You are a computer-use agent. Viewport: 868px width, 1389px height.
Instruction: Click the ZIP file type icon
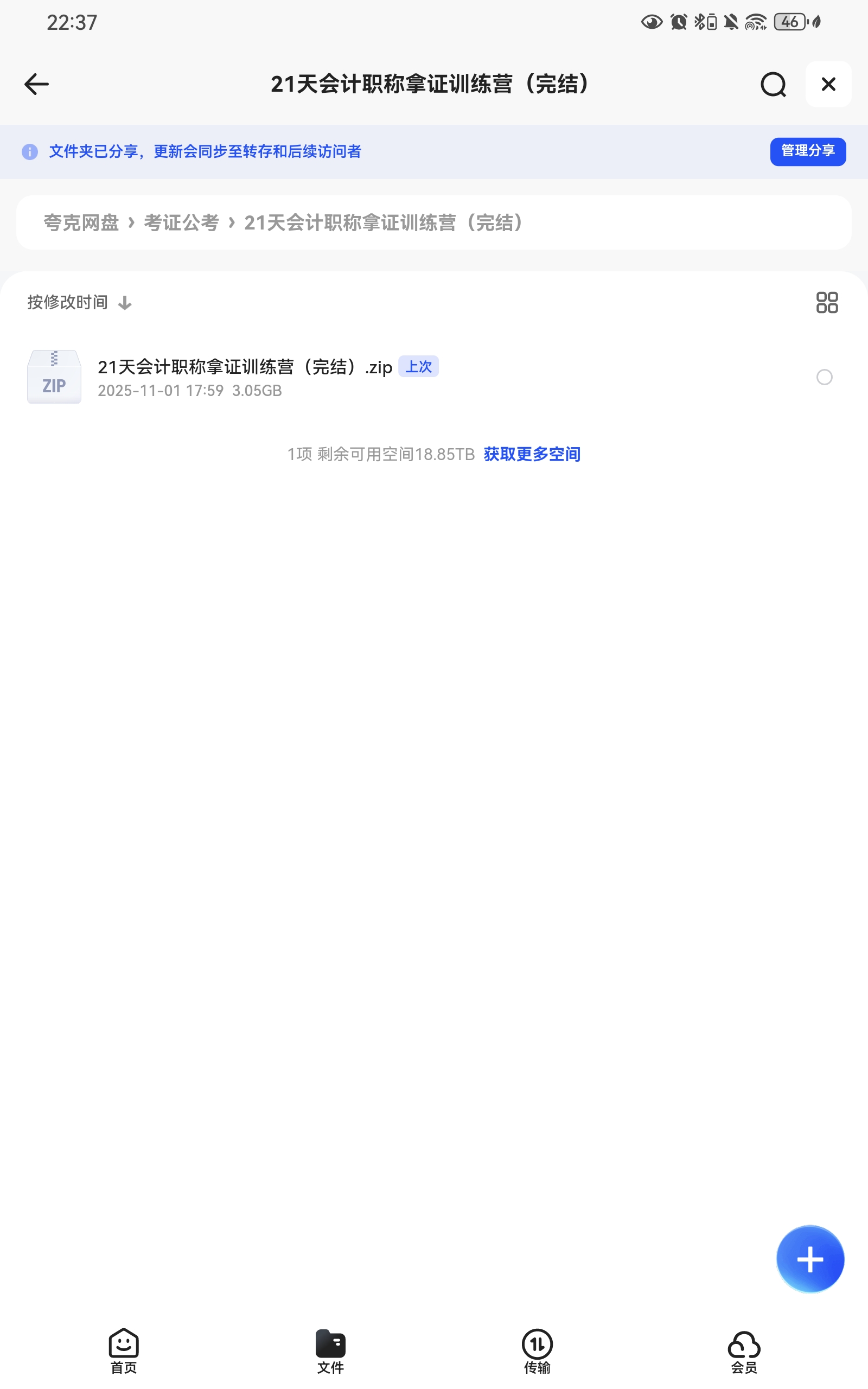tap(54, 377)
